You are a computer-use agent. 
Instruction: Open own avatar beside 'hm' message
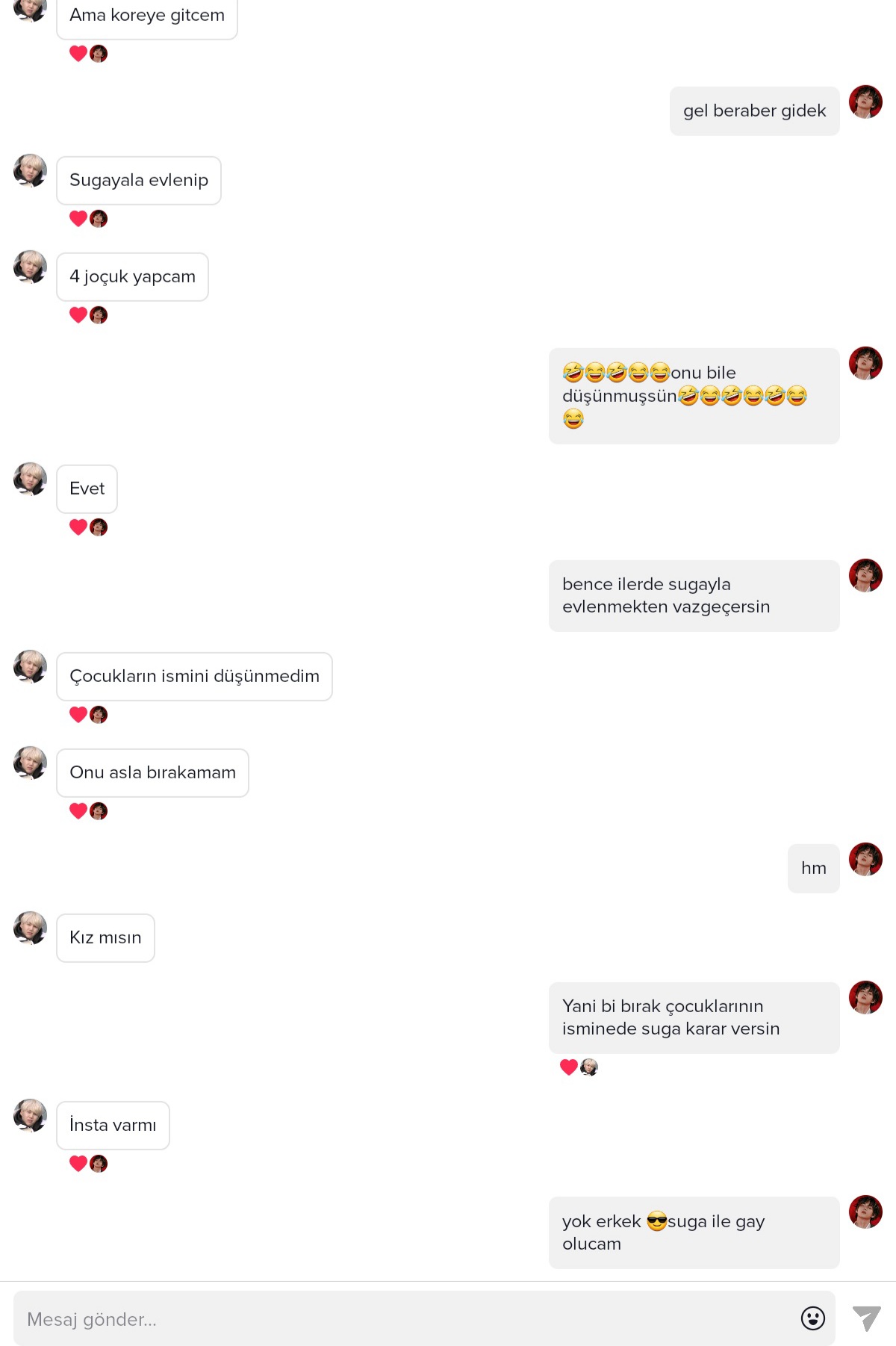[865, 859]
